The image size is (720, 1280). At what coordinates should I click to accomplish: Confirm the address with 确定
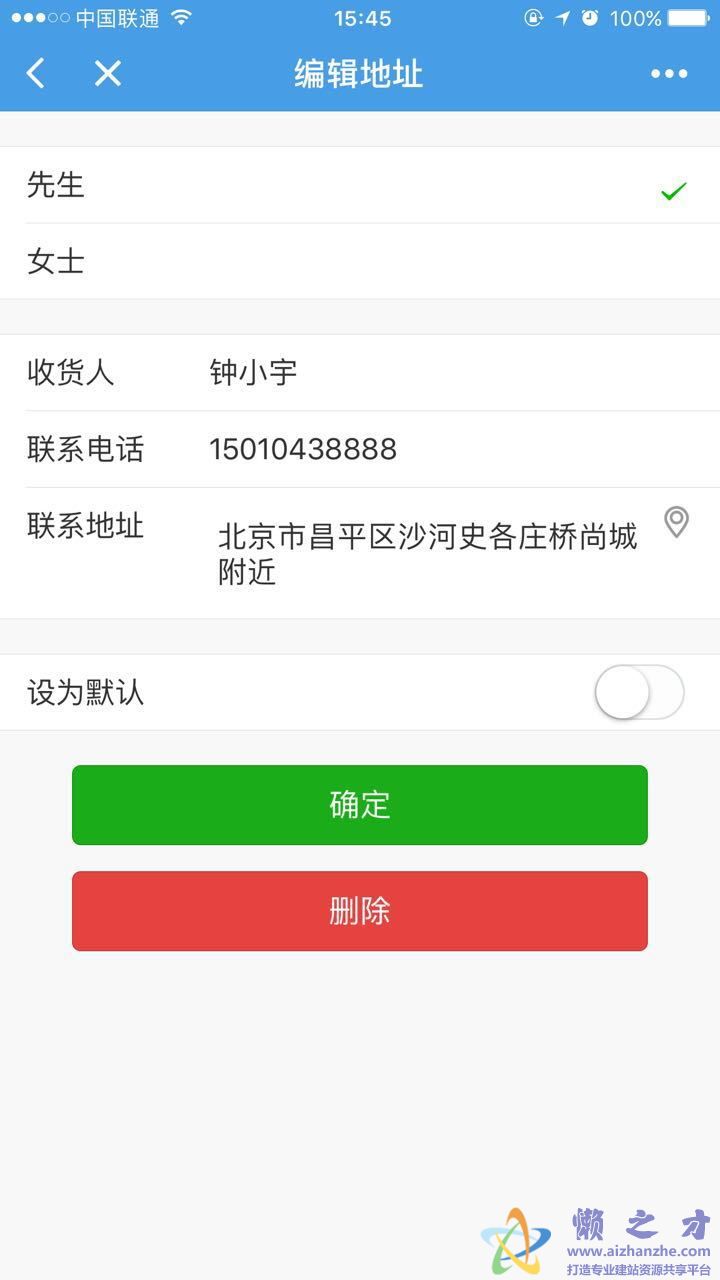tap(360, 805)
